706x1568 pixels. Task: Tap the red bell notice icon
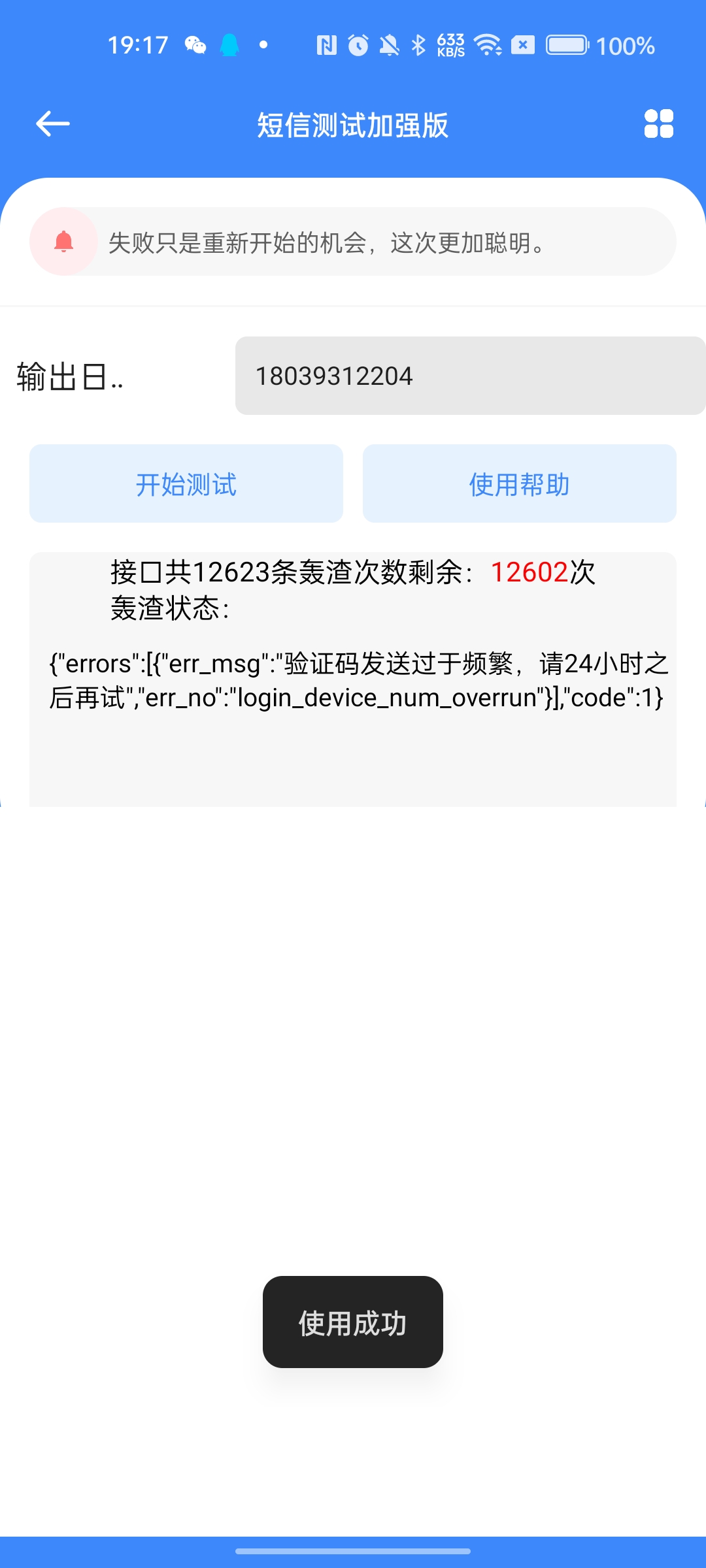tap(63, 242)
